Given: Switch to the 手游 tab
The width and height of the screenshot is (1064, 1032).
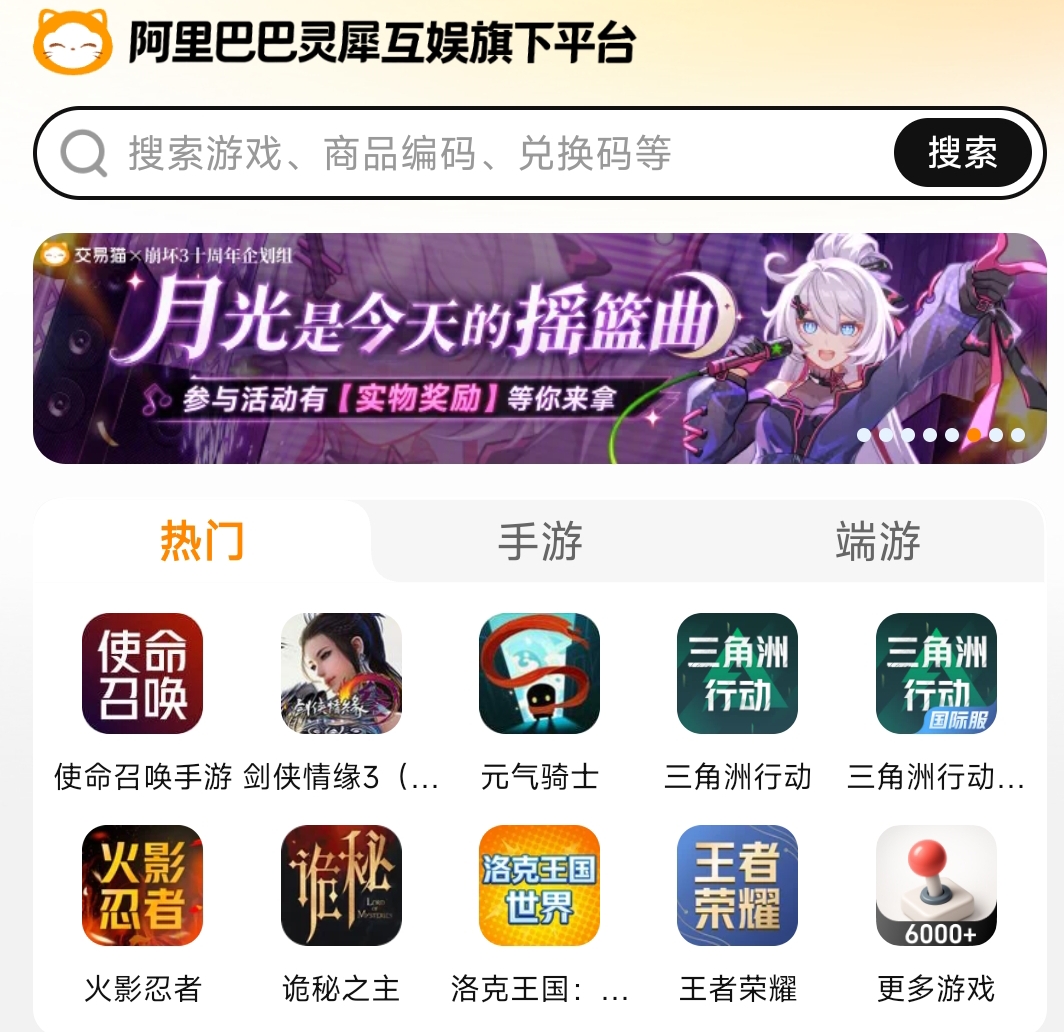Looking at the screenshot, I should pyautogui.click(x=540, y=541).
